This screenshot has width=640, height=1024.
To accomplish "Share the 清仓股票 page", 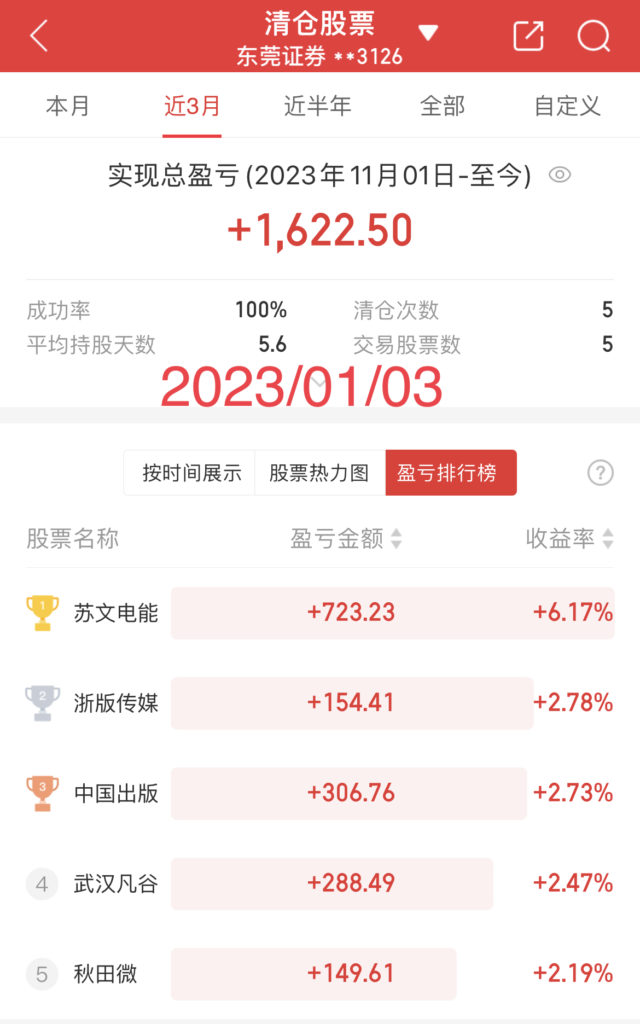I will point(527,36).
